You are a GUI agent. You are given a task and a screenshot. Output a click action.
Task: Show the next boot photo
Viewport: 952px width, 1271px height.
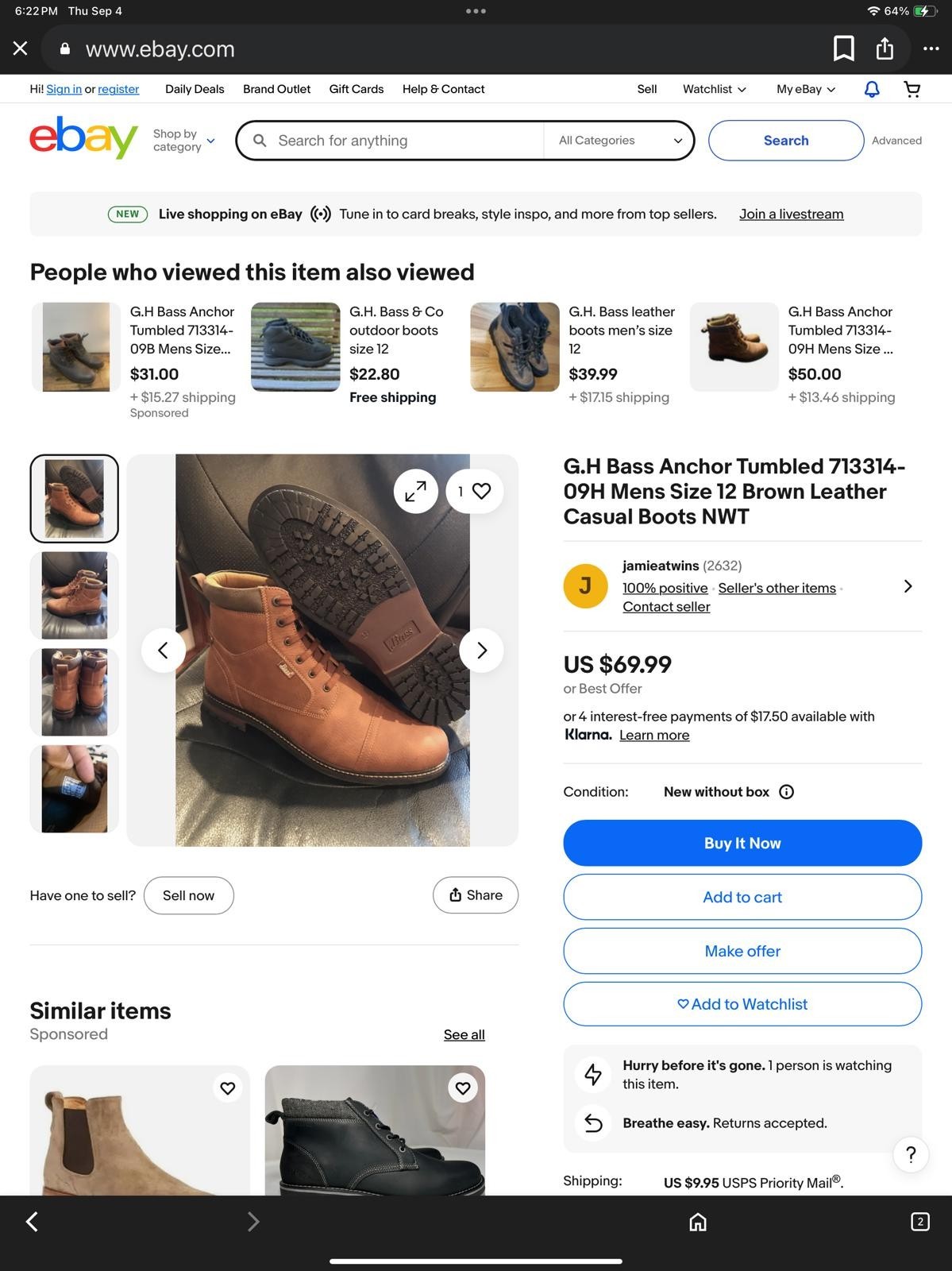point(481,651)
